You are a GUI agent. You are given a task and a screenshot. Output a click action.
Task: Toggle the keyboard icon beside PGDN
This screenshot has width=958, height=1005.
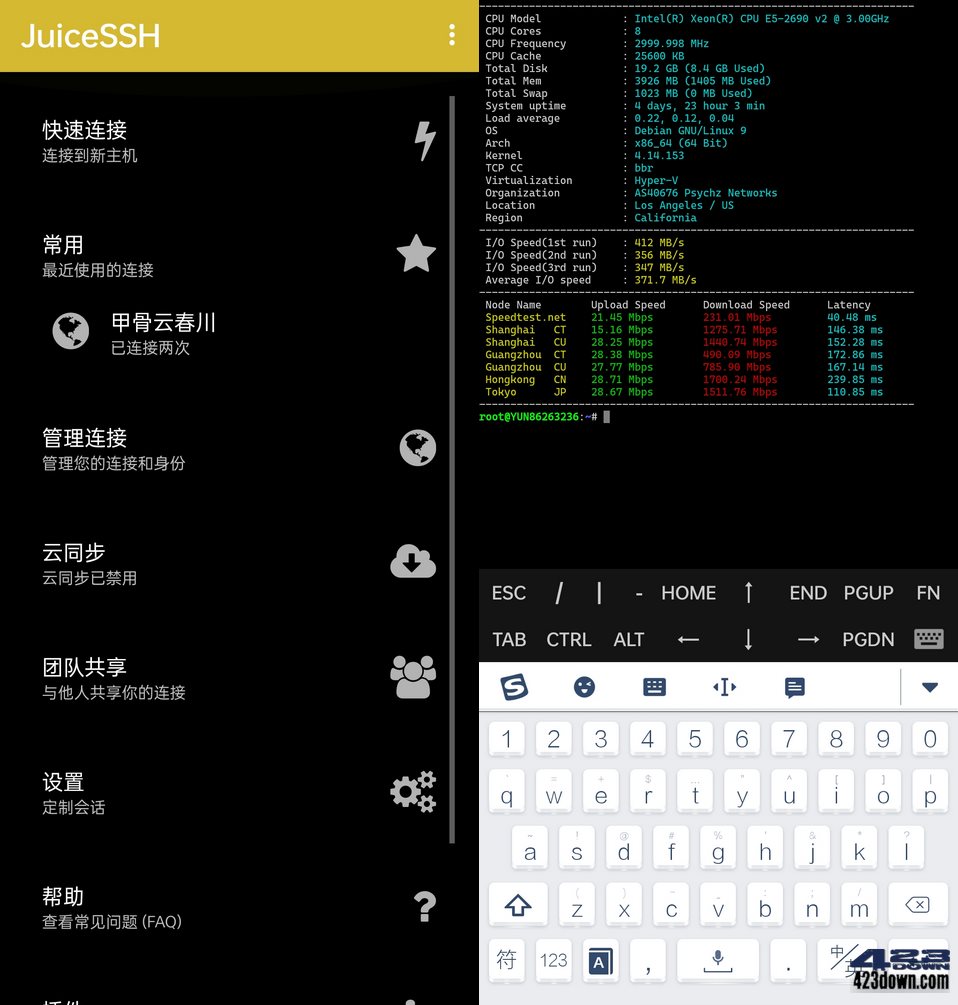pos(928,639)
